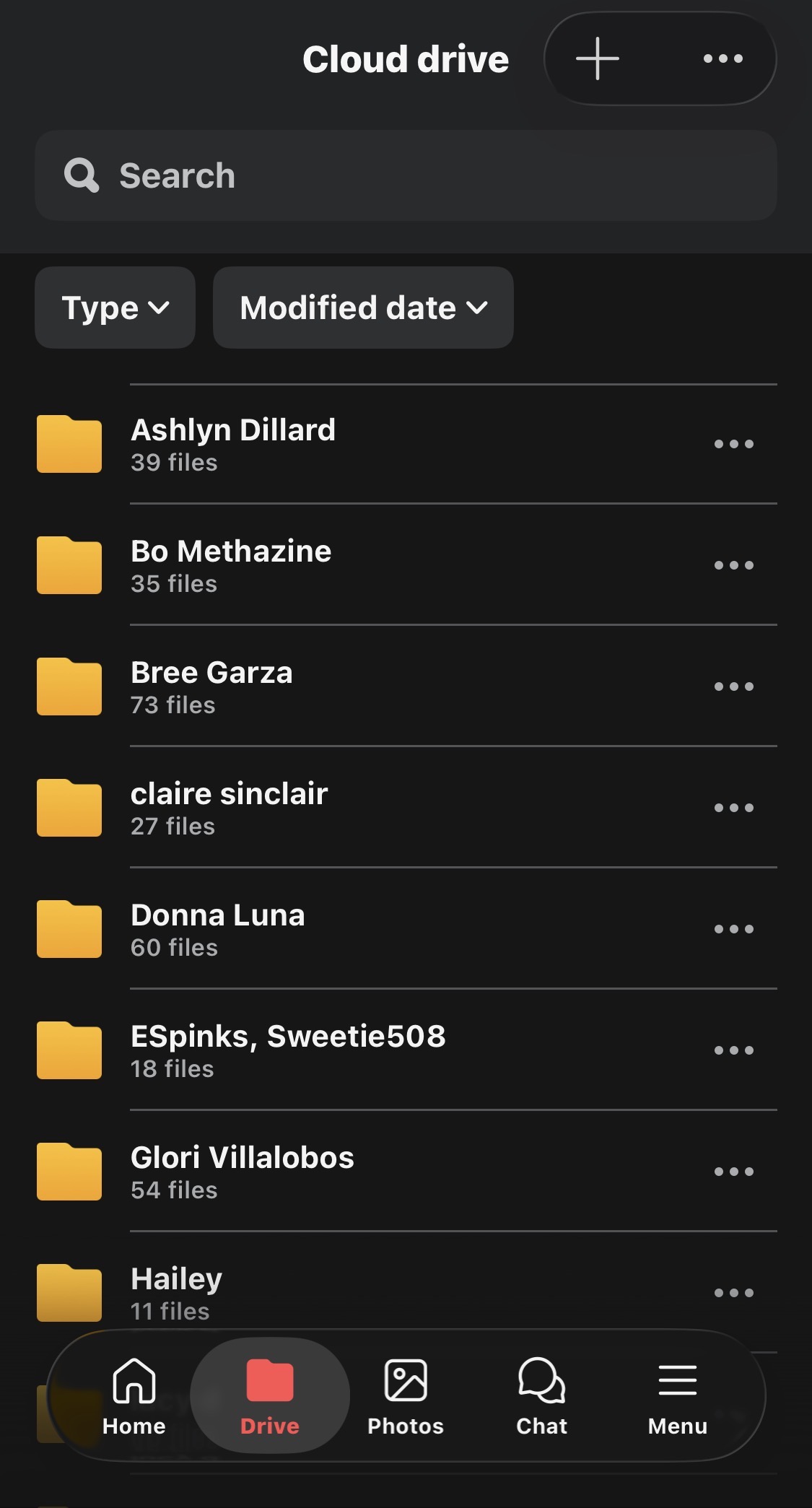This screenshot has height=1508, width=812.
Task: Show more options for claire sinclair
Action: click(733, 808)
